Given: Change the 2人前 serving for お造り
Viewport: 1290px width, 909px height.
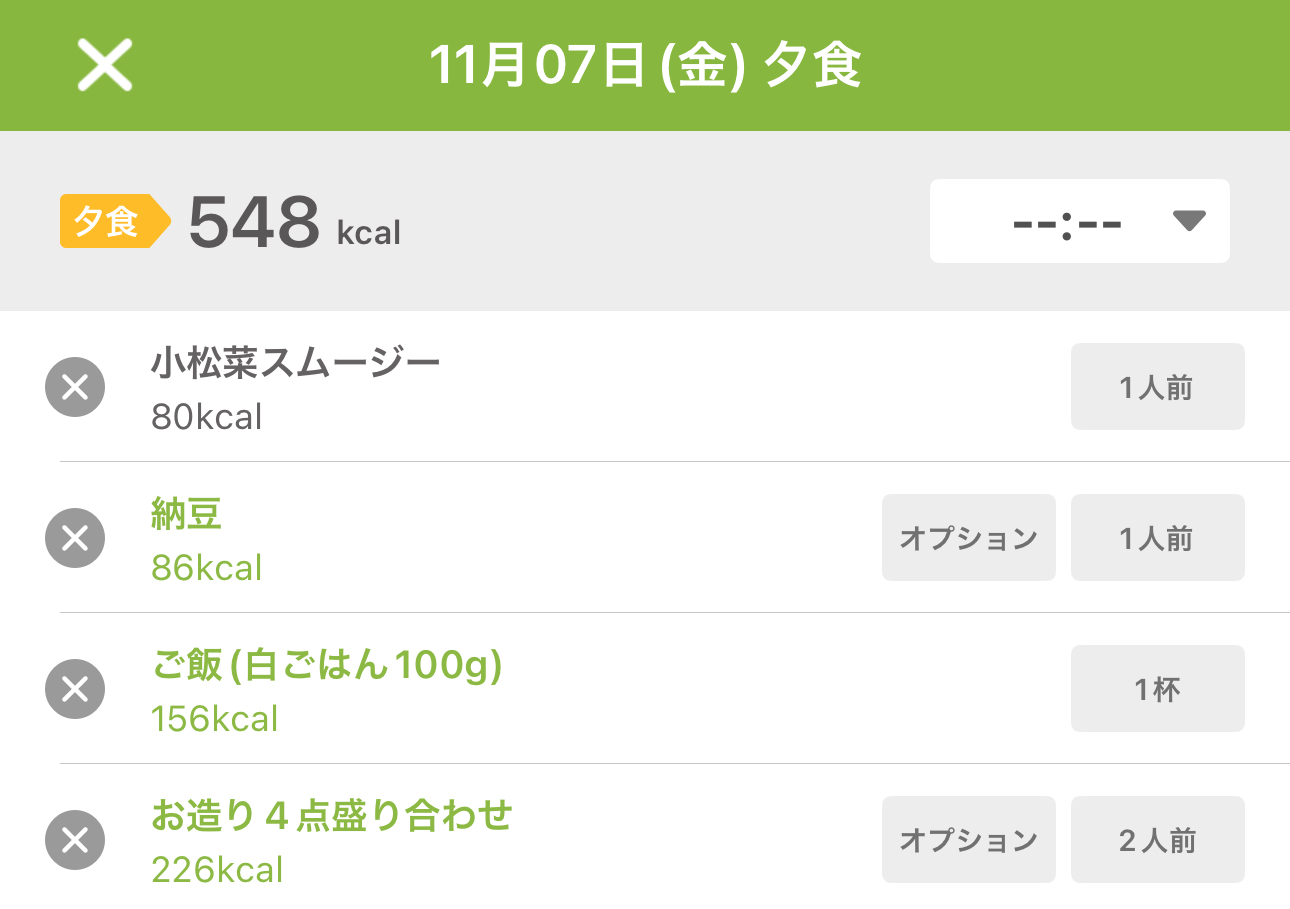Looking at the screenshot, I should pos(1157,840).
